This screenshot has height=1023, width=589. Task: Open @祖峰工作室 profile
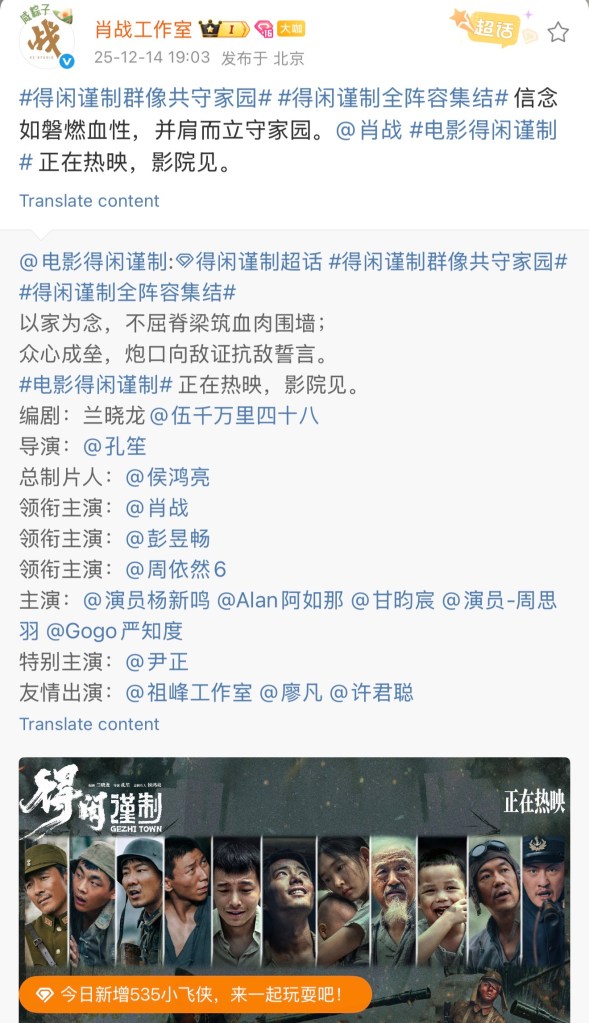coord(189,692)
